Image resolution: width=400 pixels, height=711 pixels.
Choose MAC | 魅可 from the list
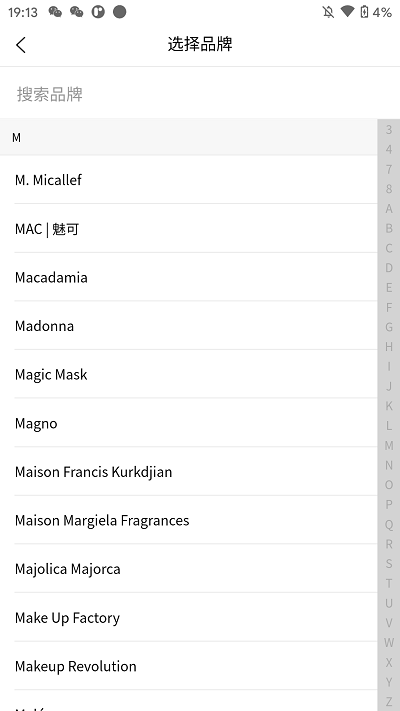tap(189, 229)
